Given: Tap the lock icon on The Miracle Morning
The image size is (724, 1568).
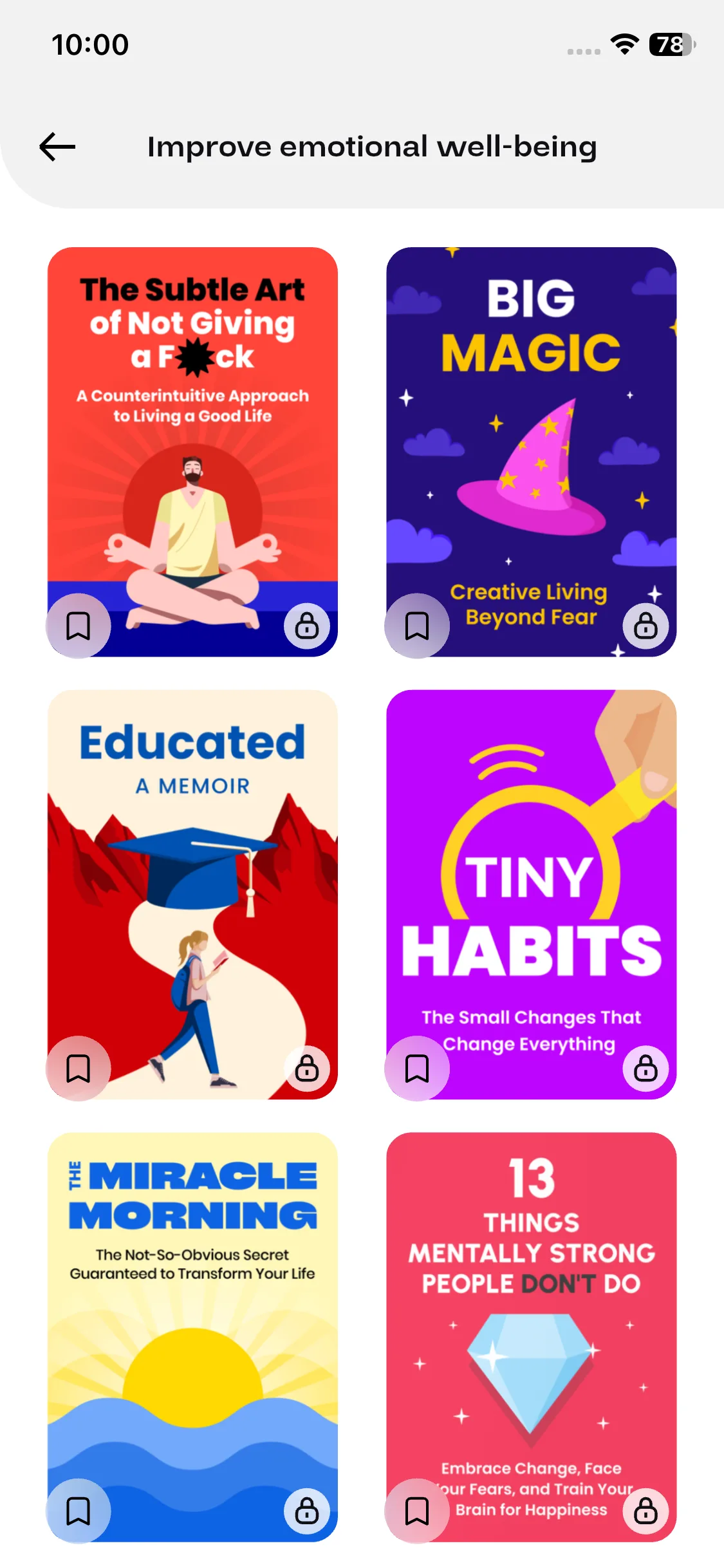Looking at the screenshot, I should click(x=307, y=1511).
